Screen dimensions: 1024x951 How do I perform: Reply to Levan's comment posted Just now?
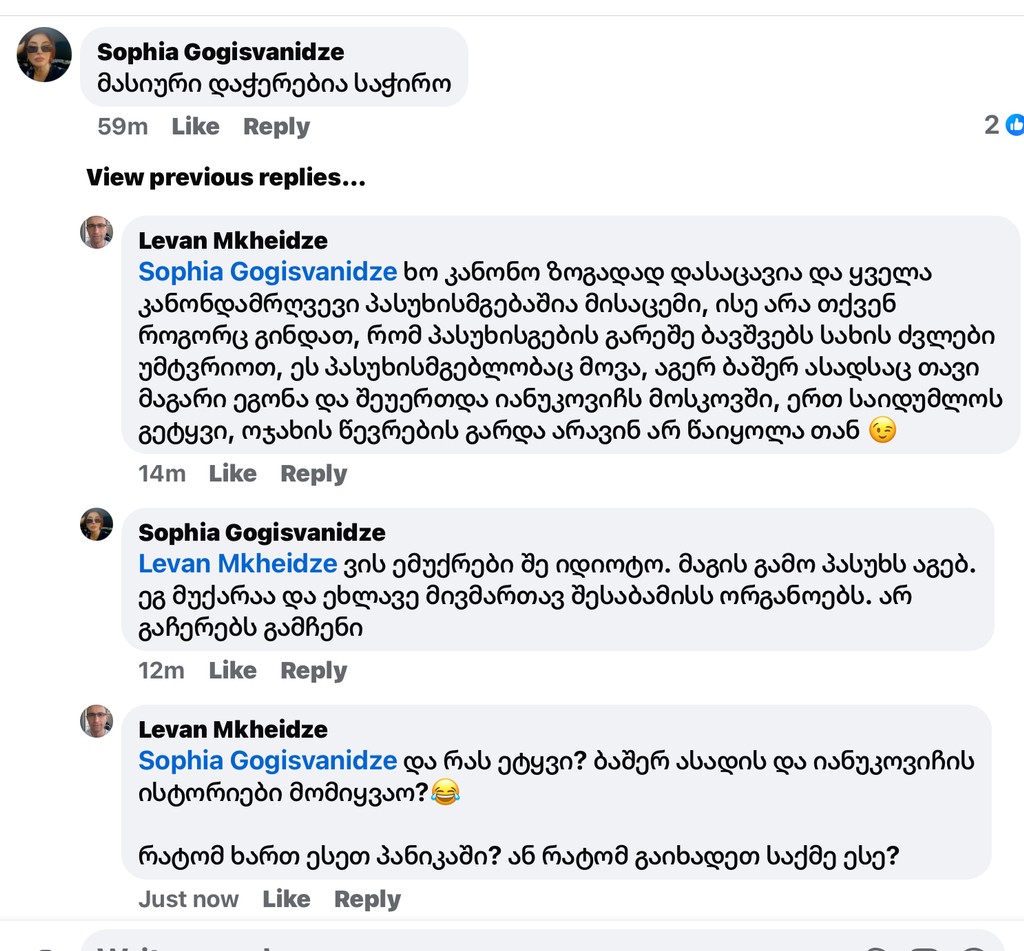pyautogui.click(x=367, y=899)
